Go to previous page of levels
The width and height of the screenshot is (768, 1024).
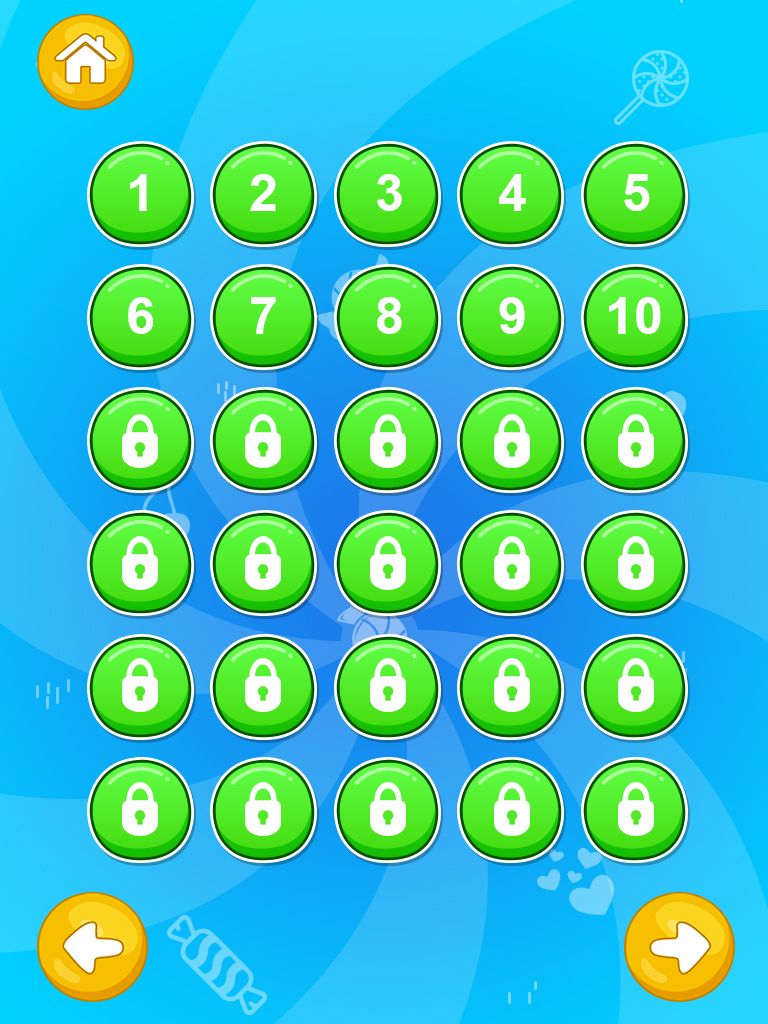92,946
